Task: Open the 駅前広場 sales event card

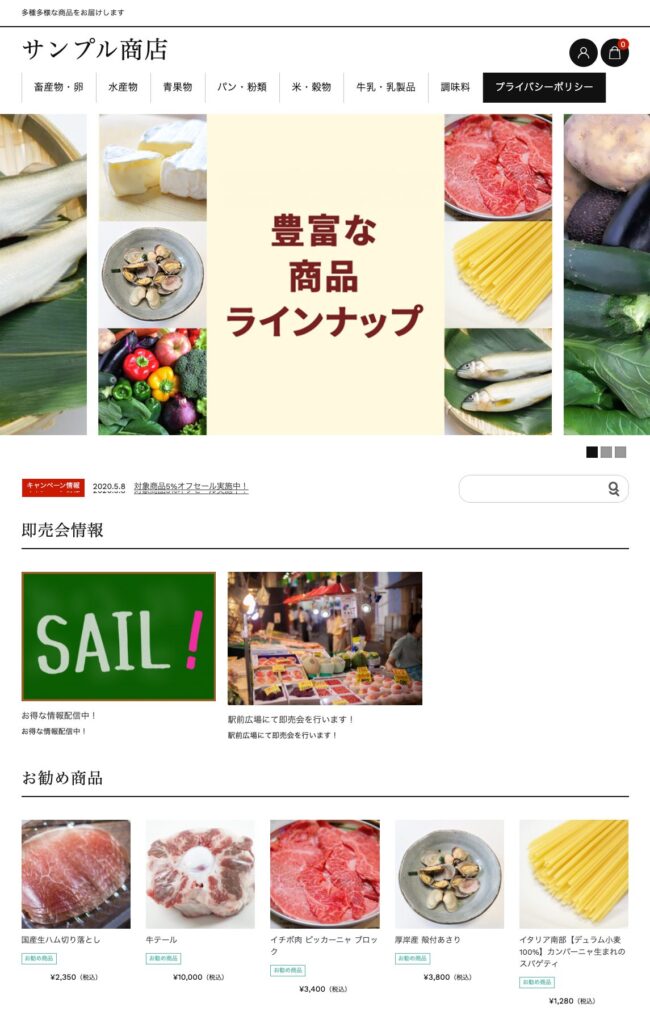Action: (x=324, y=638)
